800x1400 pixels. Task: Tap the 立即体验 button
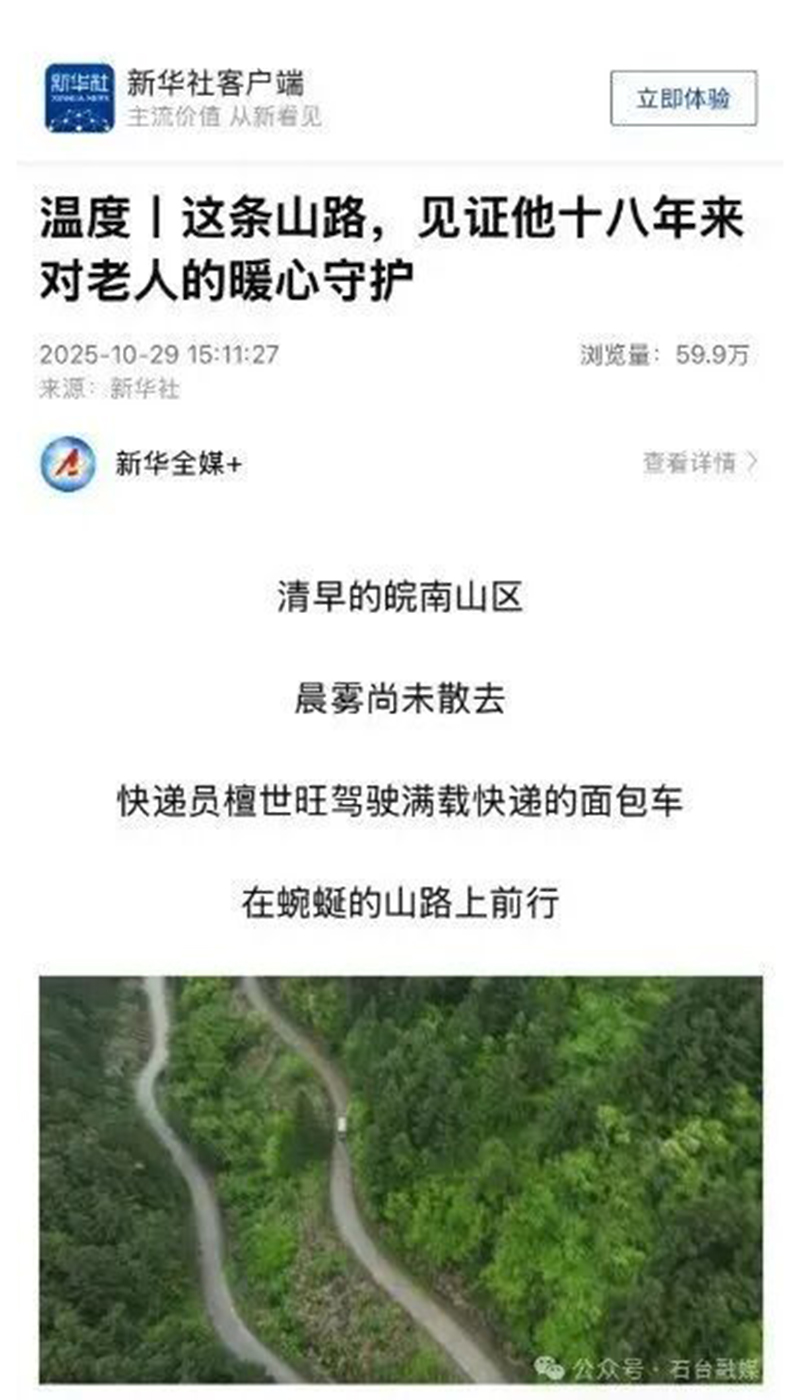tap(683, 98)
